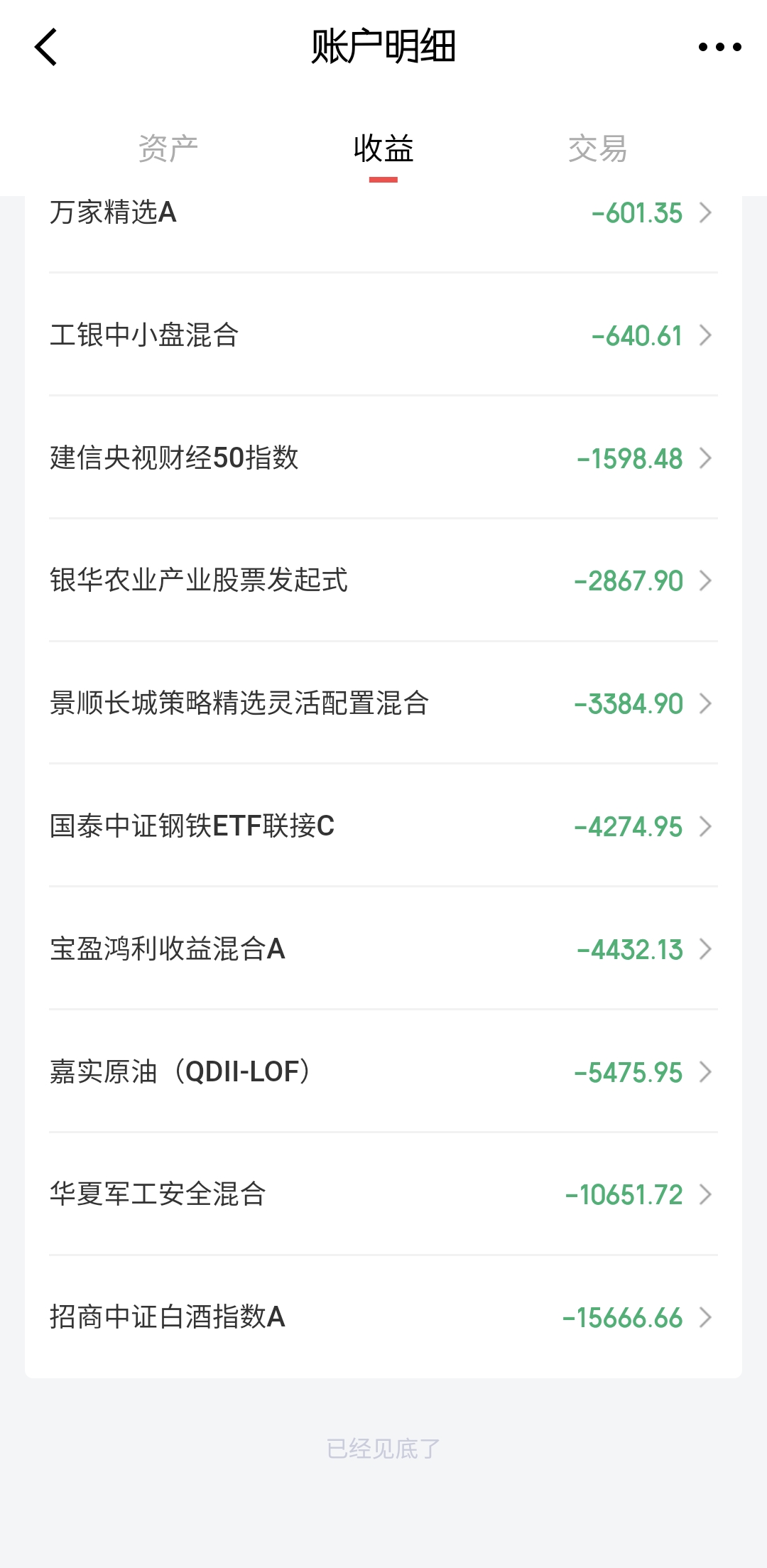This screenshot has height=1568, width=767.
Task: View 招商中证白酒指数A details
Action: (383, 1317)
